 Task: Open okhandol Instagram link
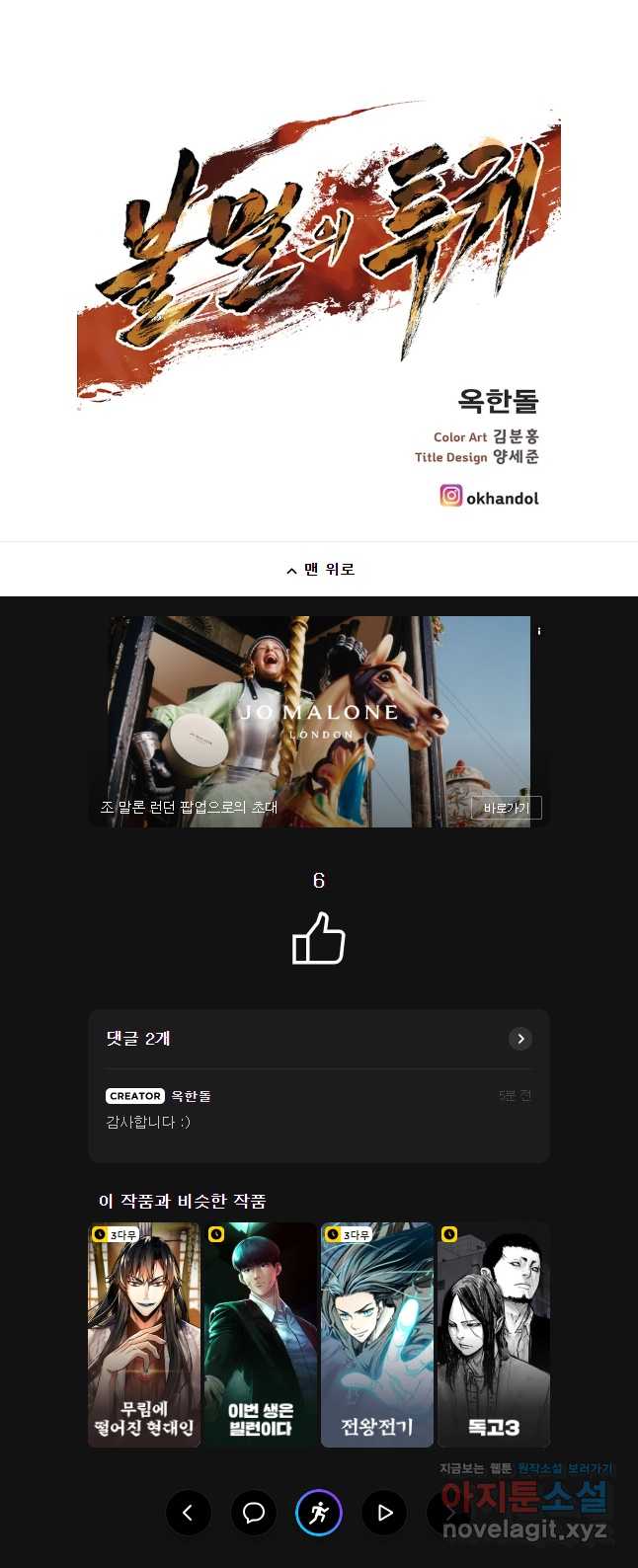(x=490, y=498)
